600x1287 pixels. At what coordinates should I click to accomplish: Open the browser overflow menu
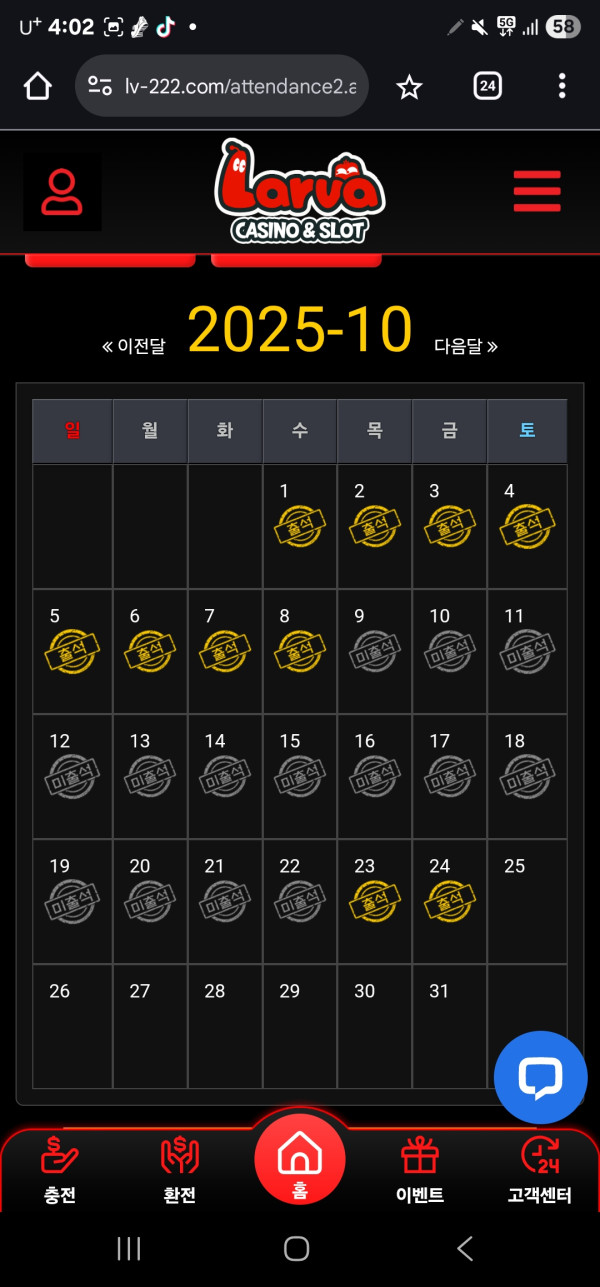click(562, 87)
